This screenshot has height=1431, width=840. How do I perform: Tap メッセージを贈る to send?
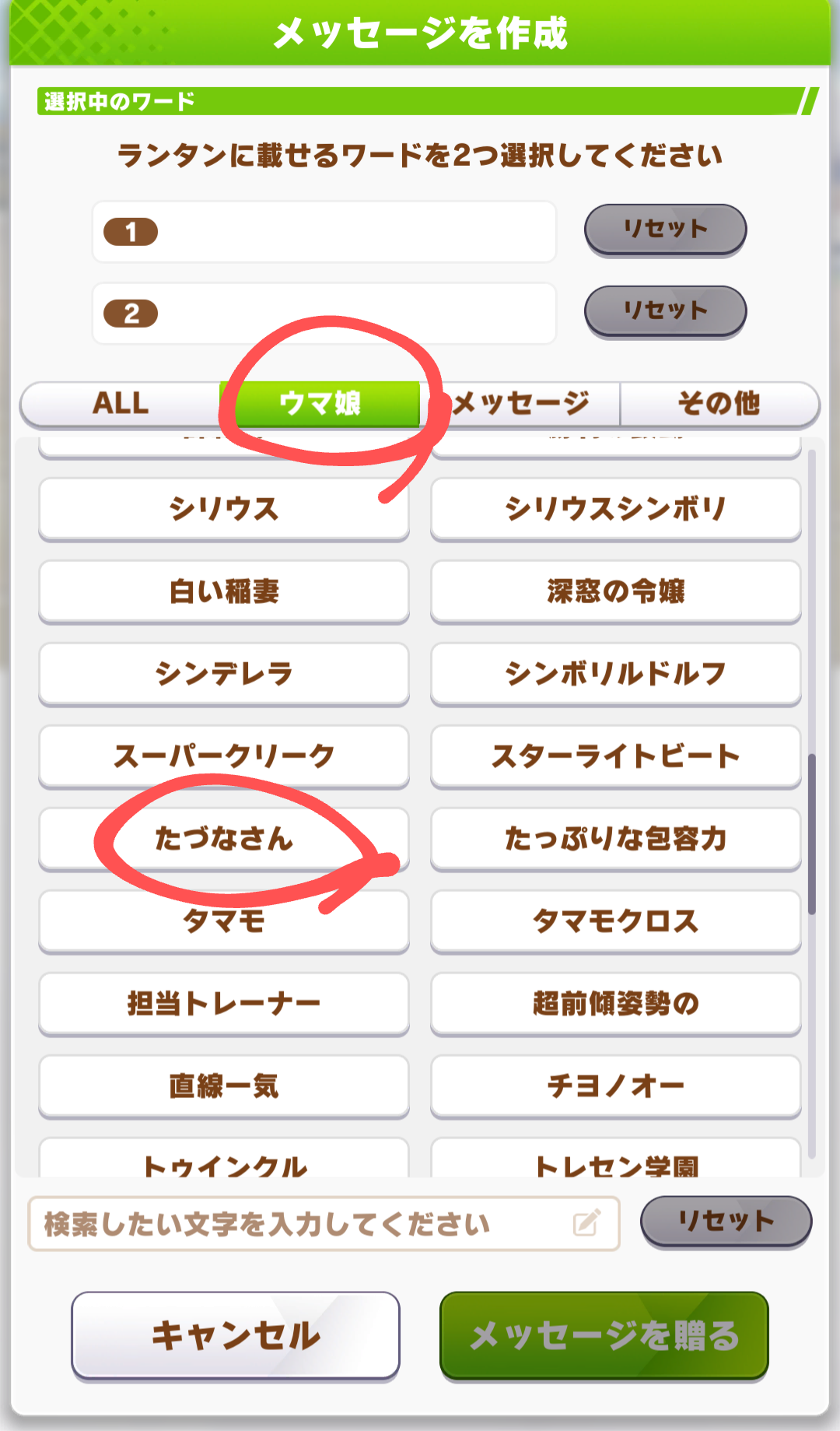click(604, 1335)
